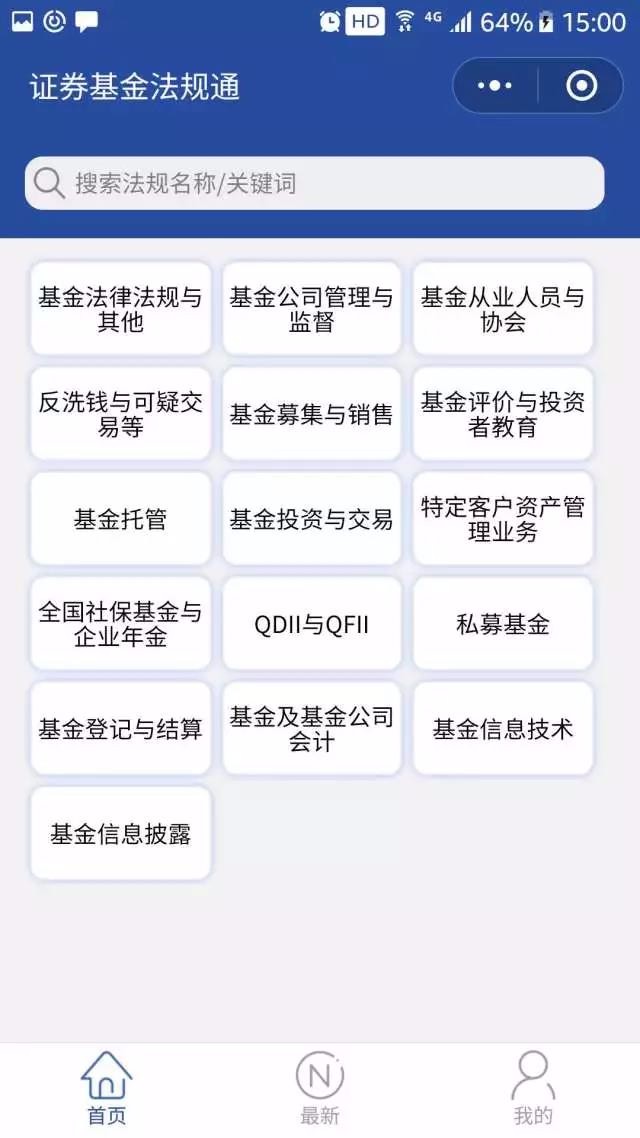Select 基金信息技术 category
This screenshot has width=640, height=1138.
point(503,729)
